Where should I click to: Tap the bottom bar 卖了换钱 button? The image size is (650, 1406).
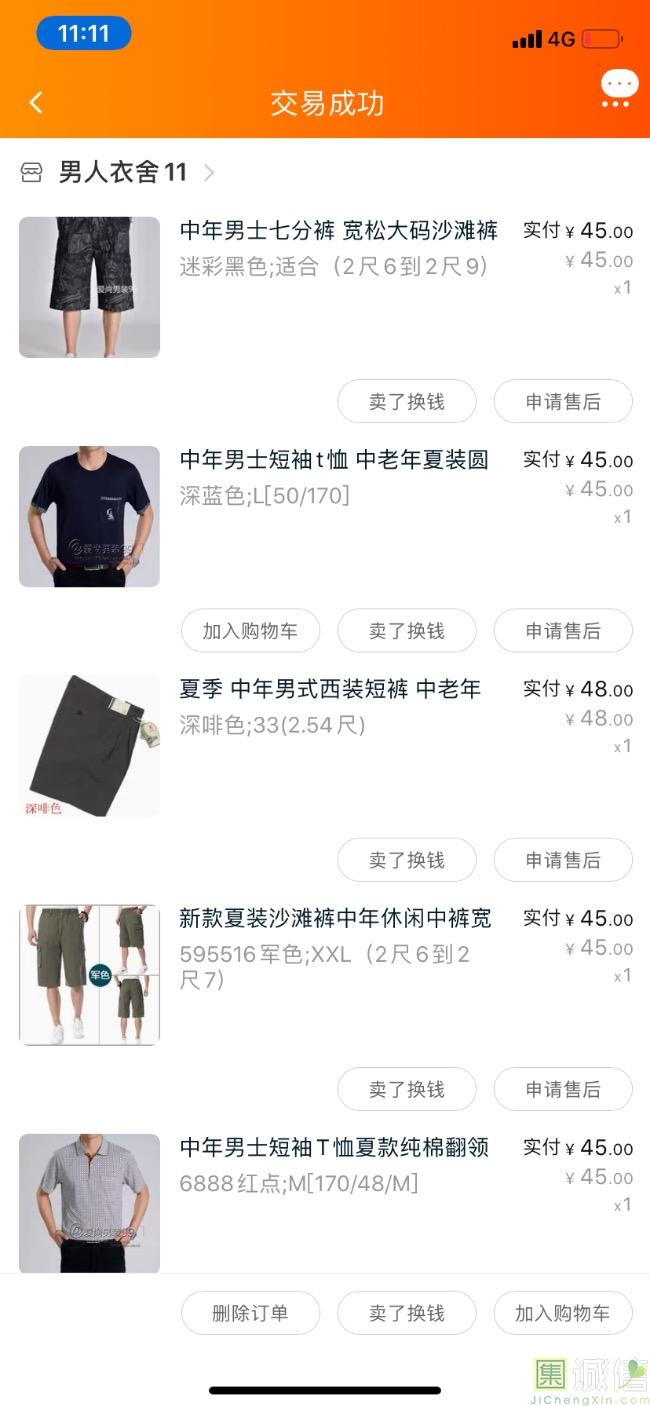click(407, 1313)
